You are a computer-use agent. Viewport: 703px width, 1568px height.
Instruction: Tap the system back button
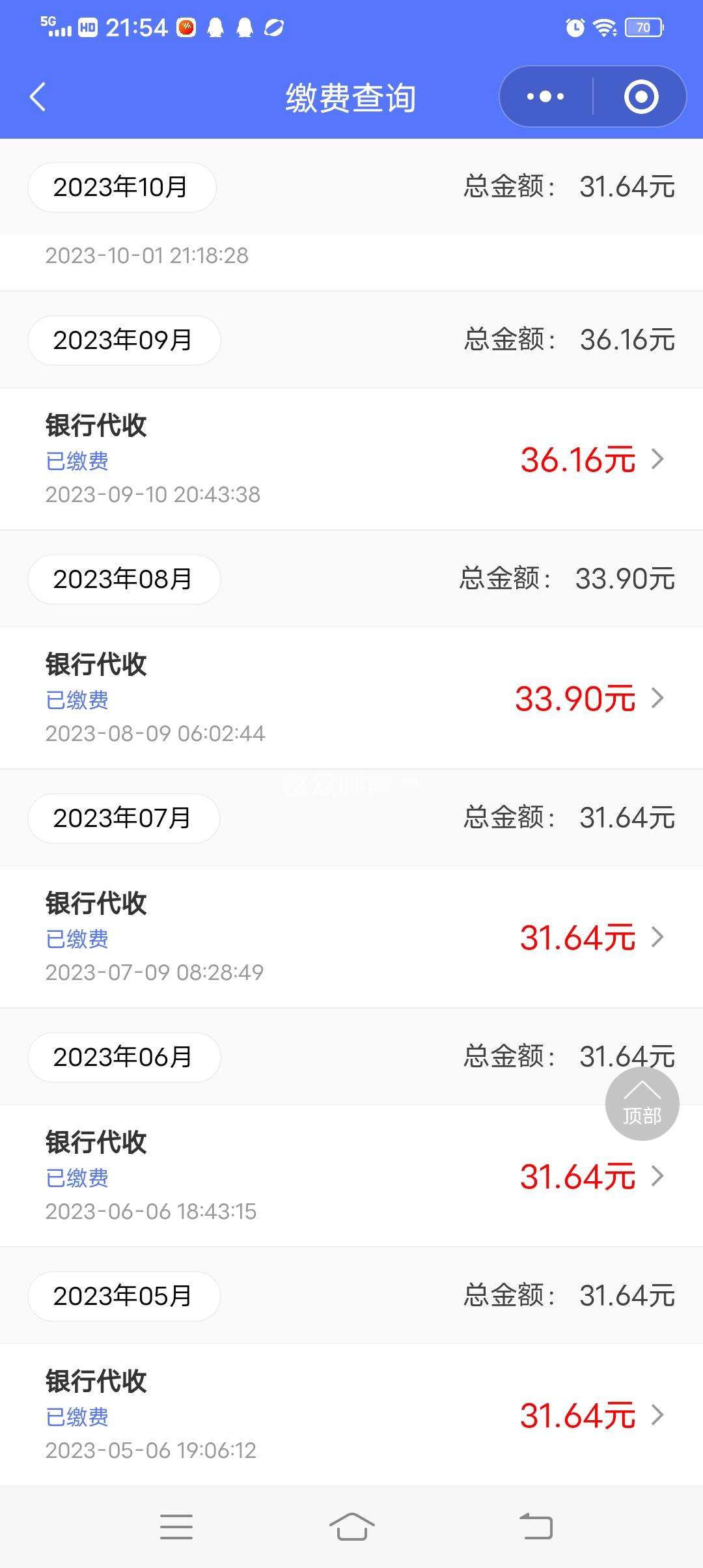536,1527
